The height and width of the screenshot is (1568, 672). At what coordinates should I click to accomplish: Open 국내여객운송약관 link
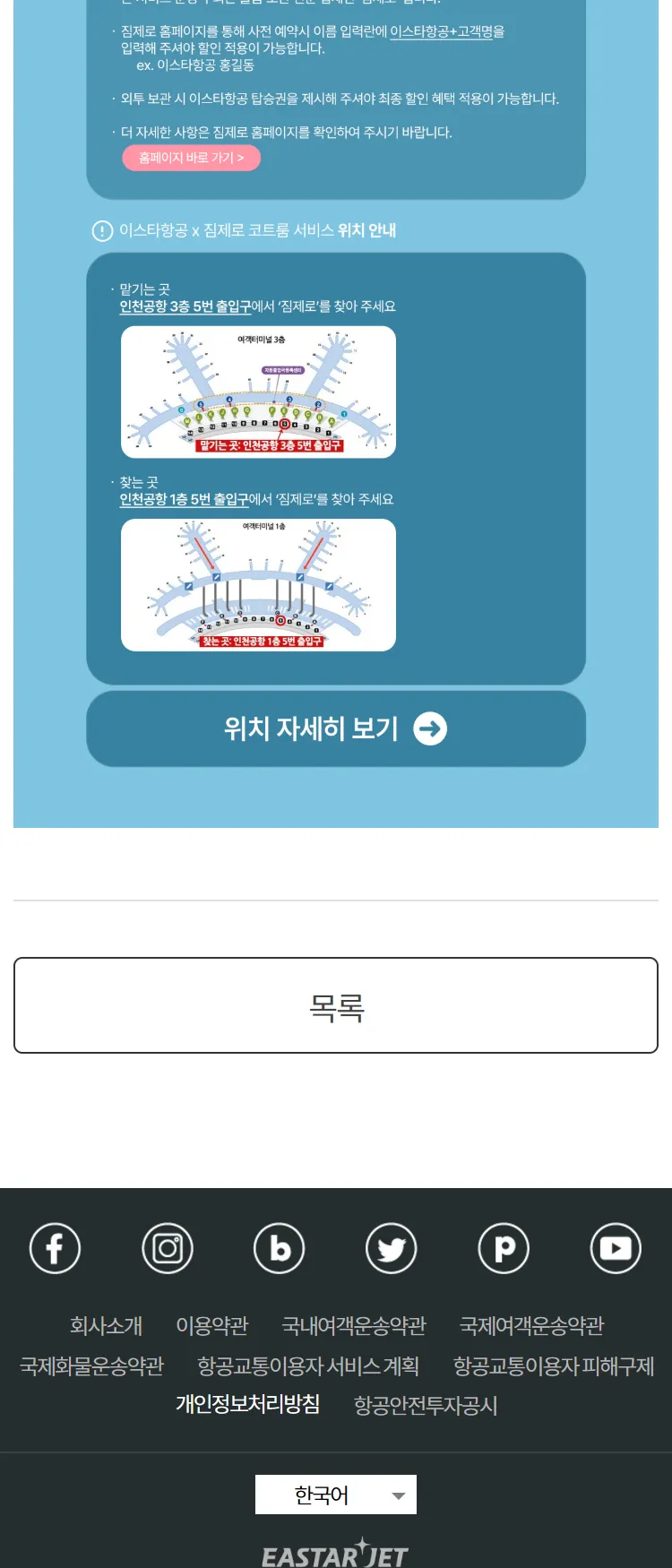click(354, 1325)
